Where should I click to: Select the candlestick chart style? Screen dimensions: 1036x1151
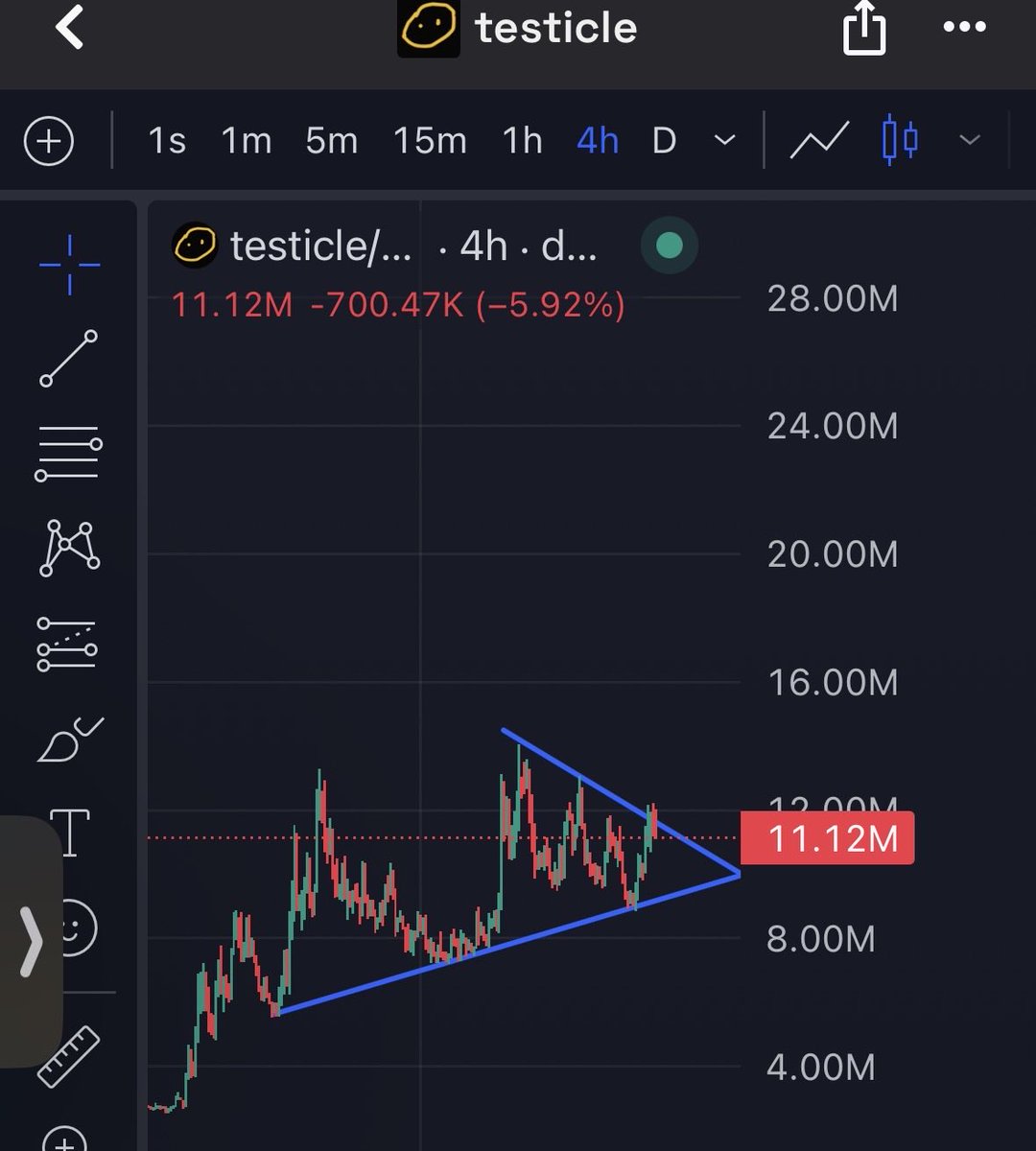[899, 142]
